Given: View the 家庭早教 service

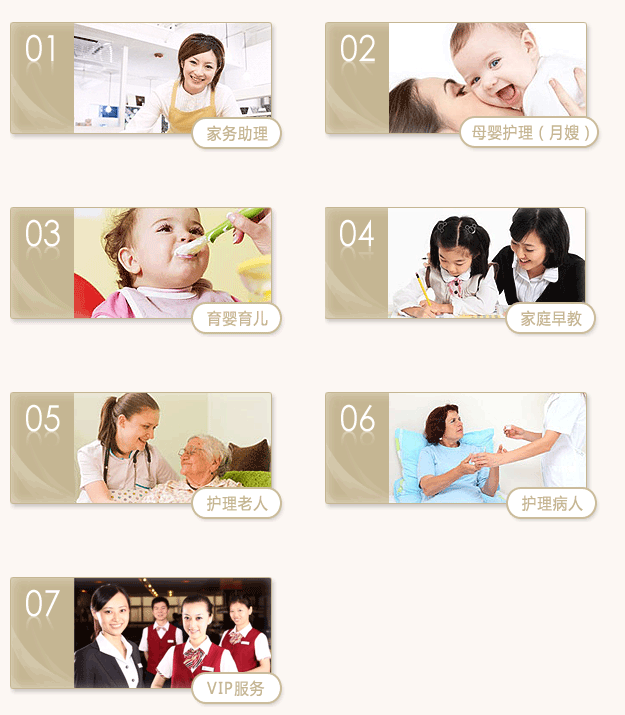Looking at the screenshot, I should point(456,264).
